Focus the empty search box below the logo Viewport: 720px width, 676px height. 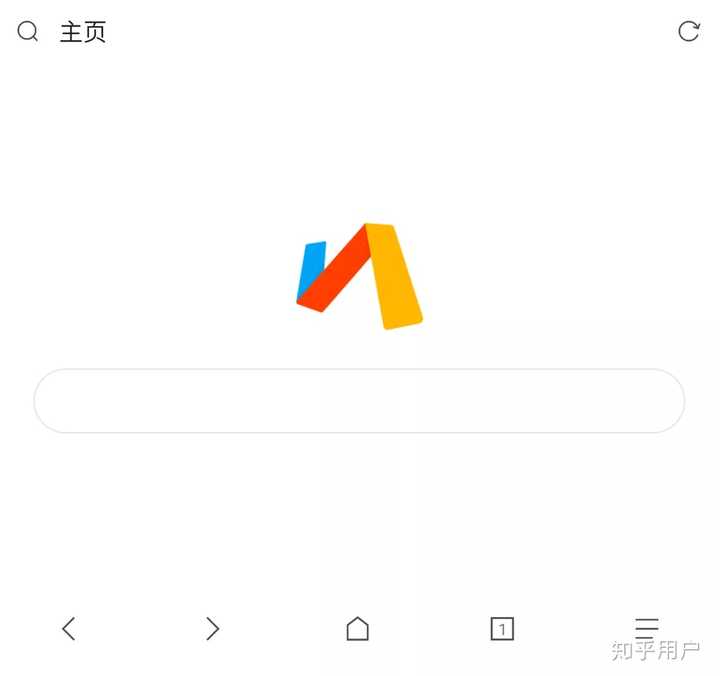click(359, 400)
